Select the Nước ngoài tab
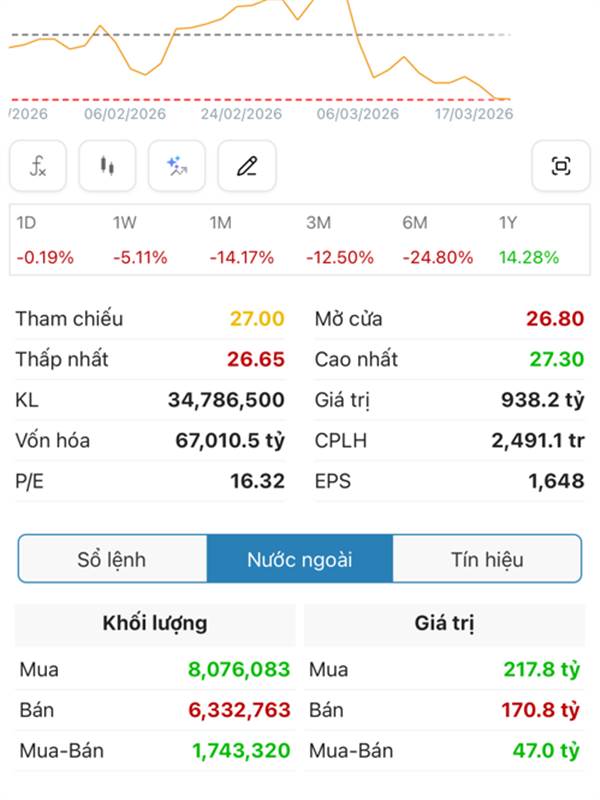This screenshot has width=600, height=800. pyautogui.click(x=300, y=559)
